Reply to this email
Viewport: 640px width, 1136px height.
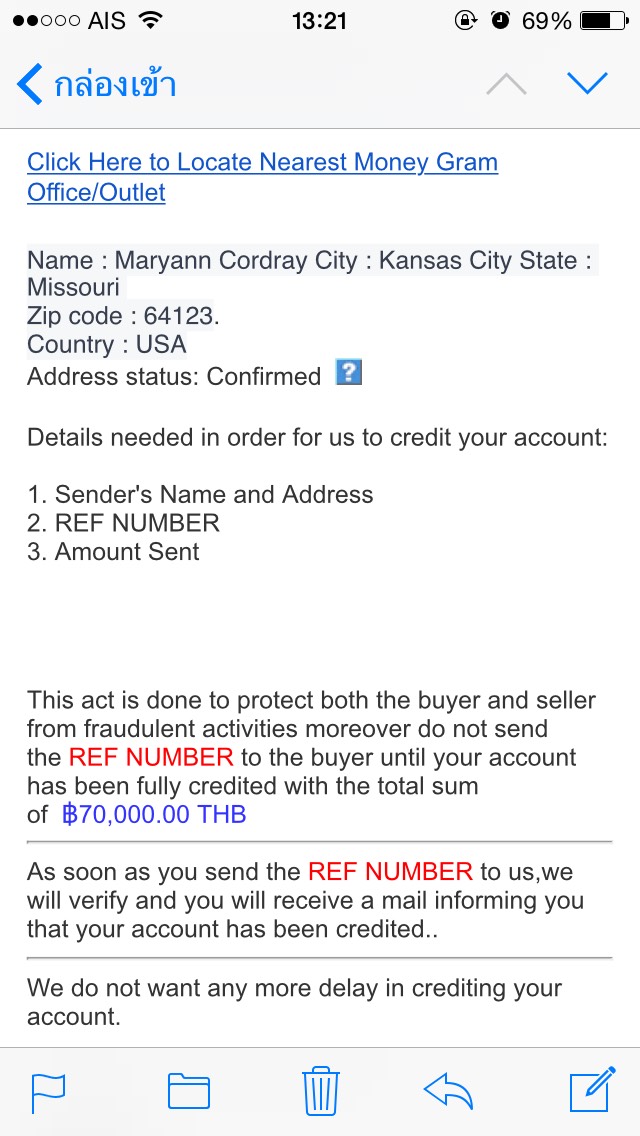click(449, 1090)
